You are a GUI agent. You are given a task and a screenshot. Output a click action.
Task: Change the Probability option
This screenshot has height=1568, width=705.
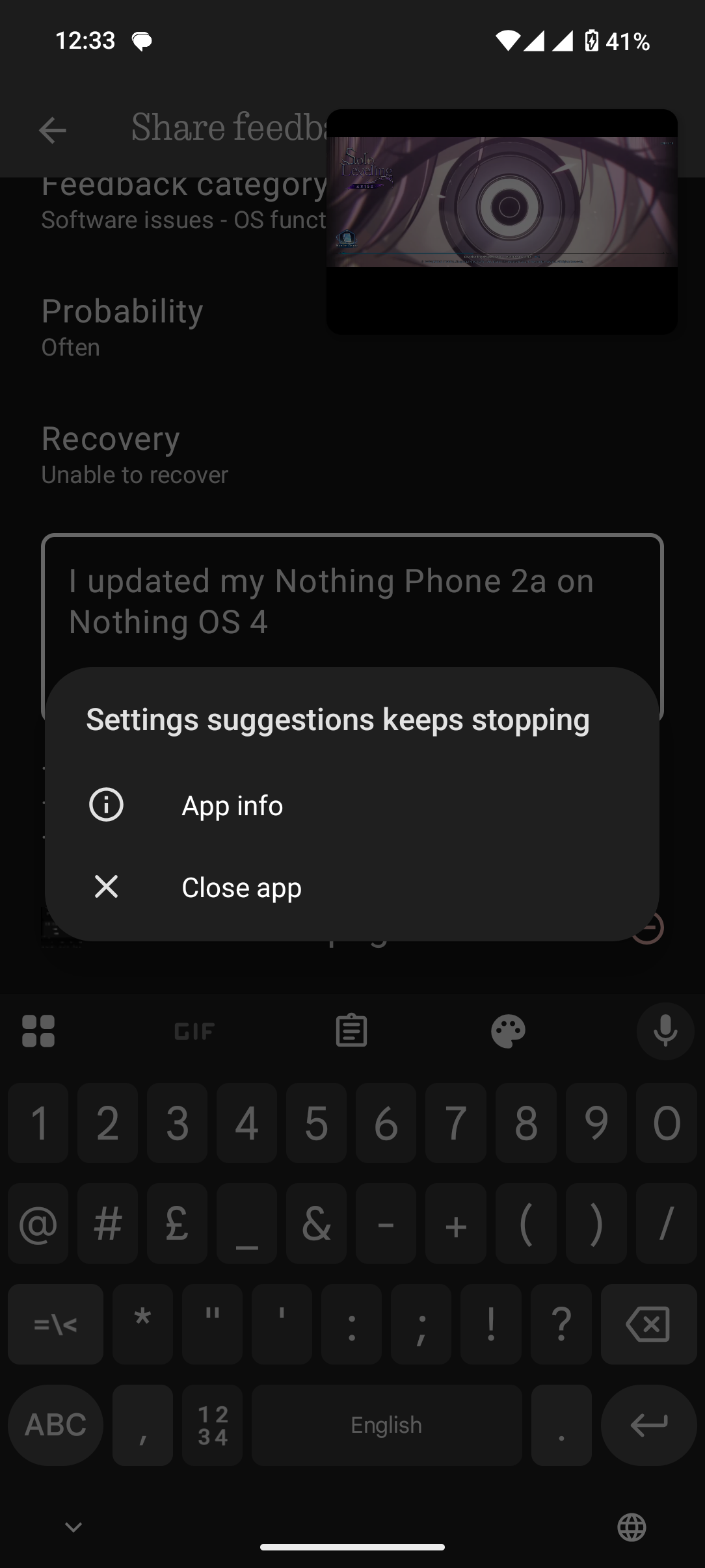122,327
